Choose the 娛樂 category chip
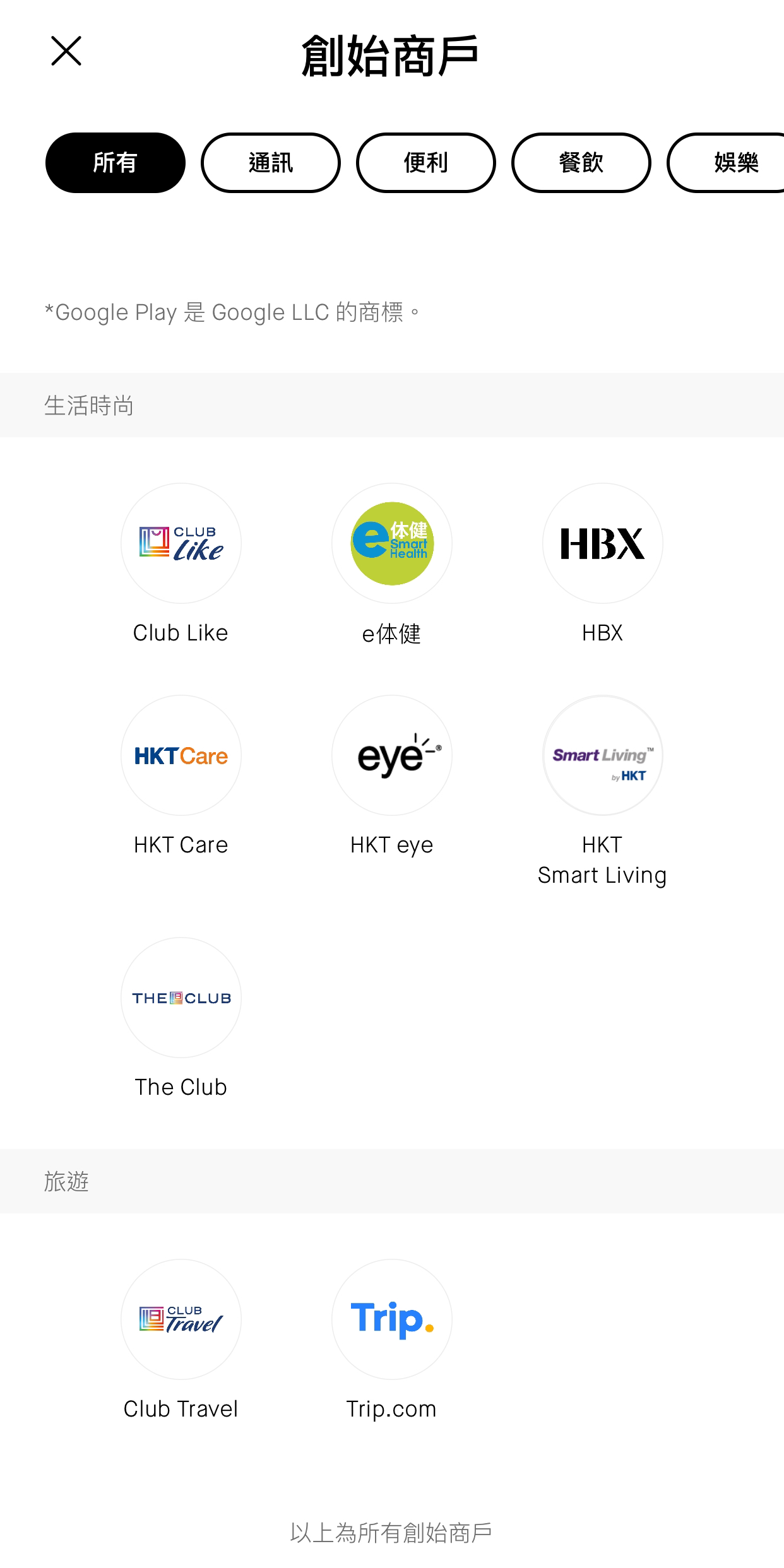The image size is (784, 1568). 726,163
